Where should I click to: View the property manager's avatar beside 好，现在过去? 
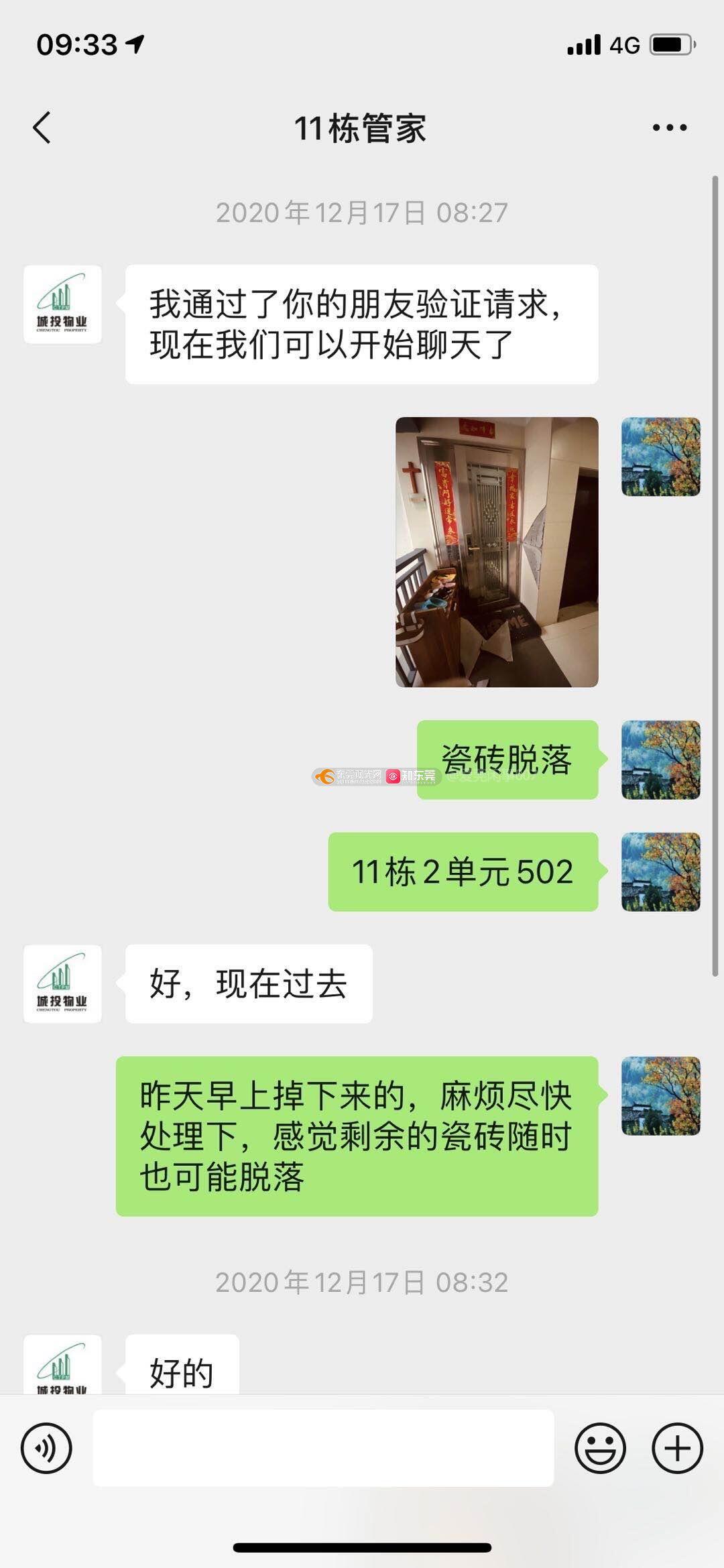[x=62, y=983]
